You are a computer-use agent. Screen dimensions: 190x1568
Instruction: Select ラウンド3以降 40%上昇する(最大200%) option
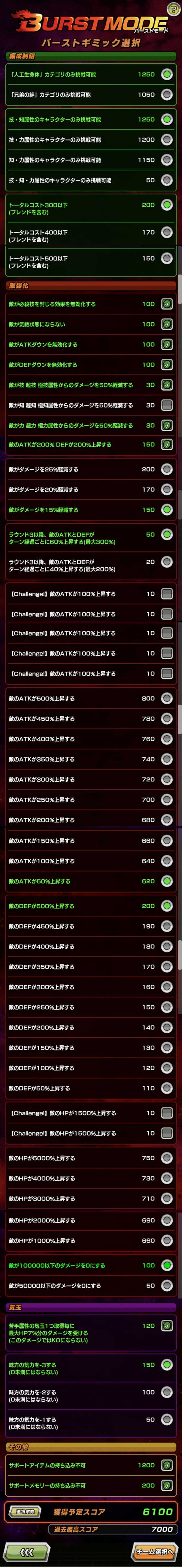pos(166,562)
